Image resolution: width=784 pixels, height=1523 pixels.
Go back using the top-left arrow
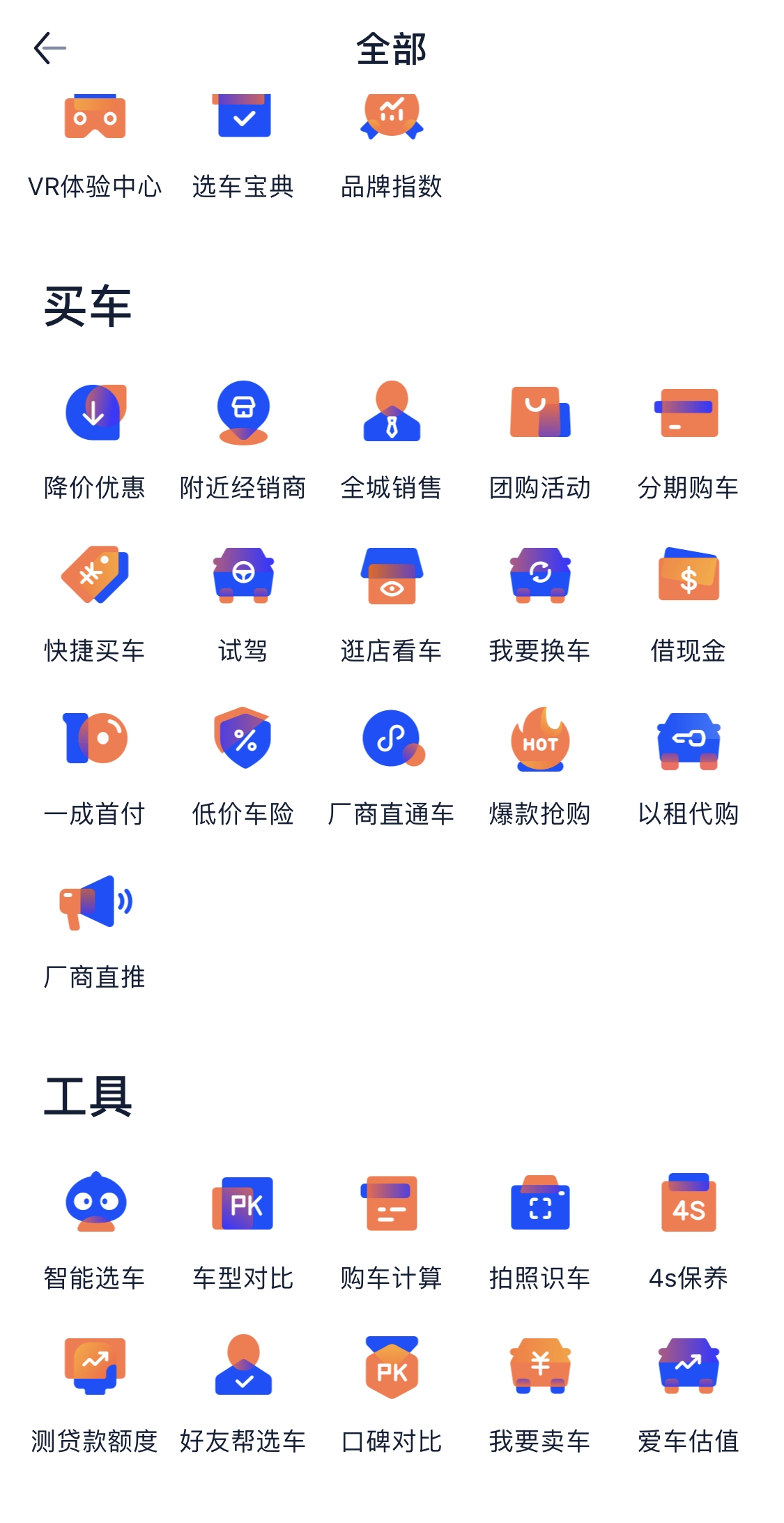[x=49, y=48]
